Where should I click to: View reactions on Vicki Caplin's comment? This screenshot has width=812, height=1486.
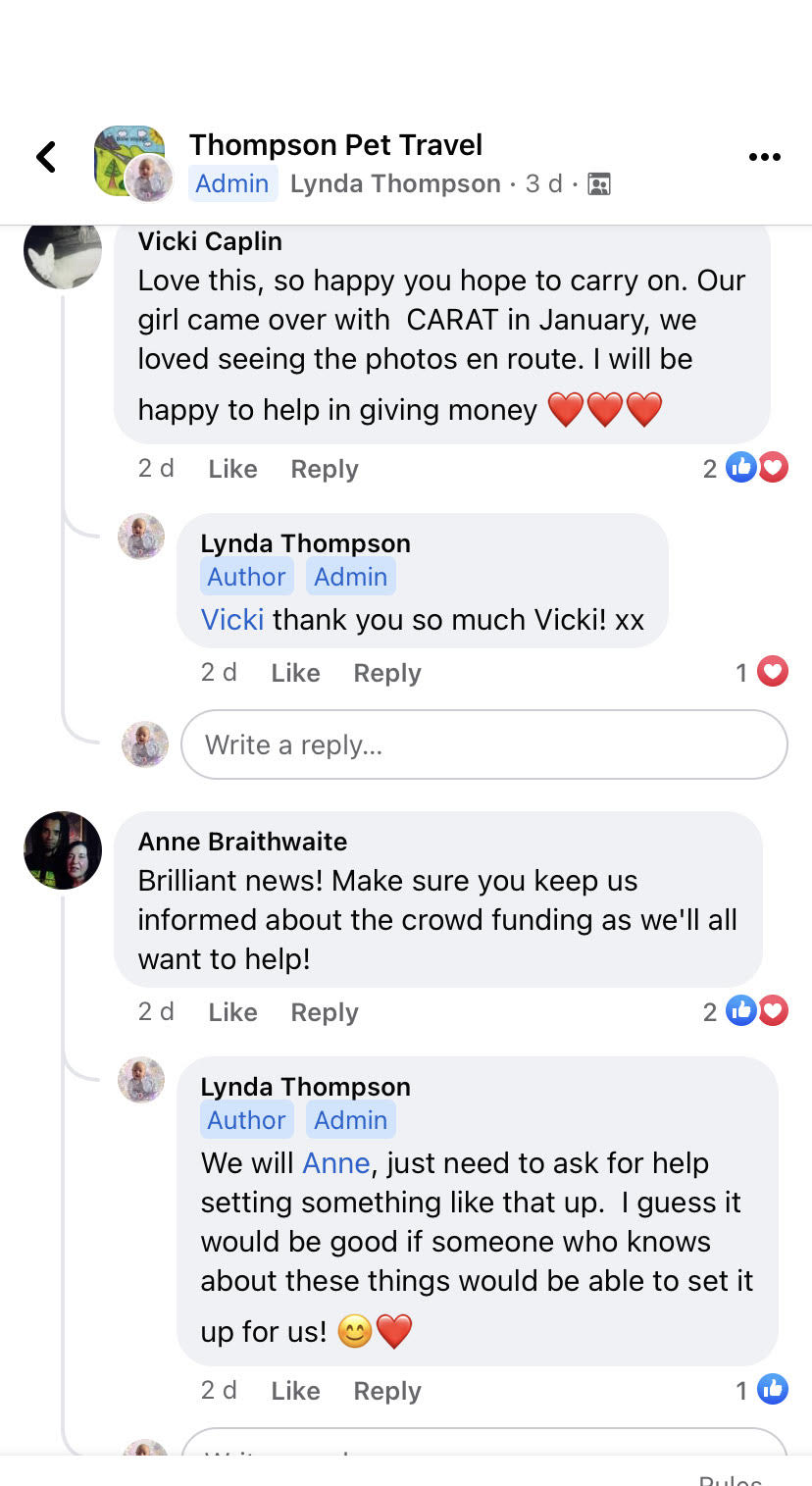tap(745, 469)
